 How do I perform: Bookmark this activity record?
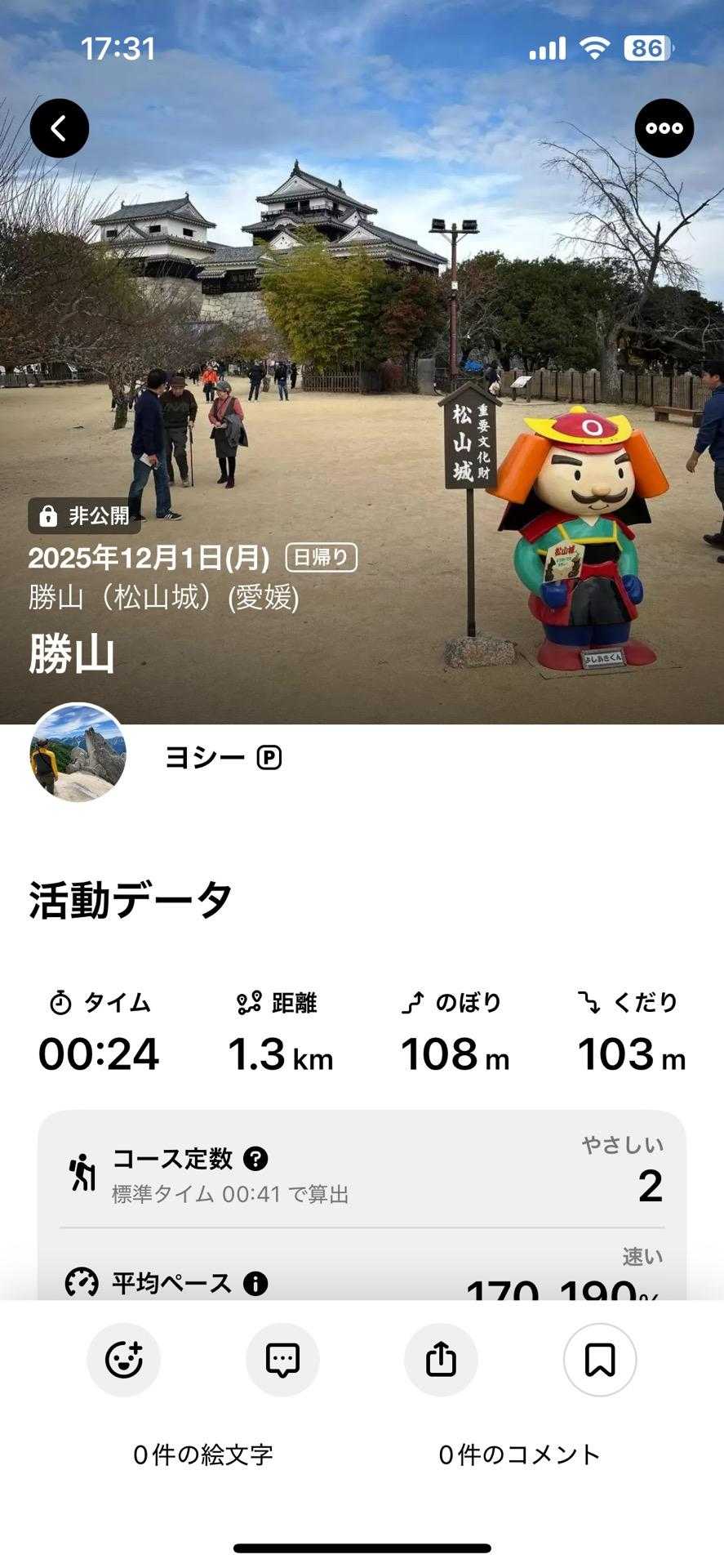pos(600,1360)
